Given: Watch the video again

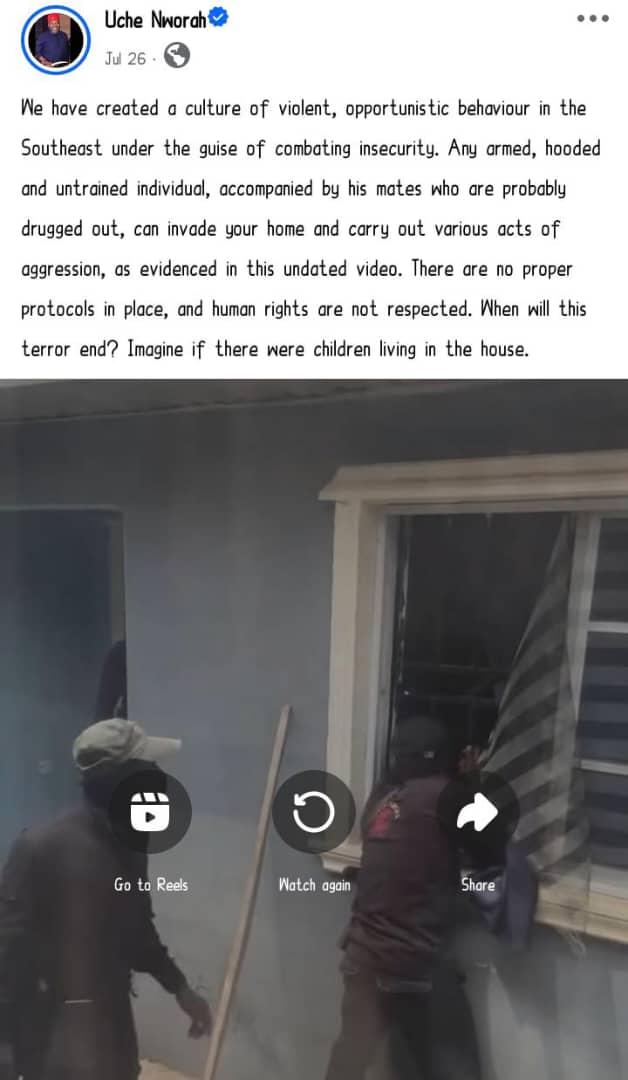Looking at the screenshot, I should [x=314, y=812].
